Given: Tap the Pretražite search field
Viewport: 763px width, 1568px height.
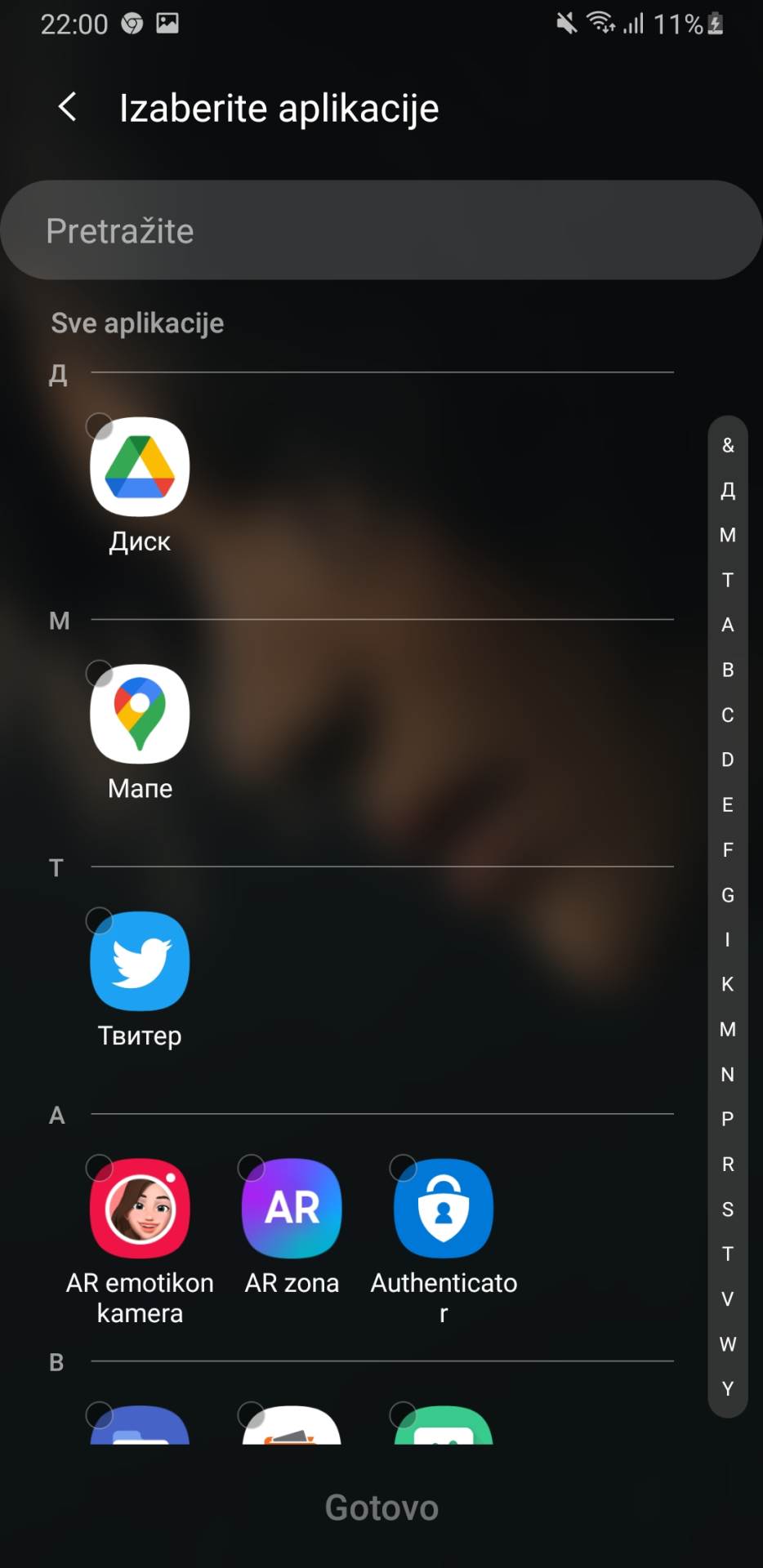Looking at the screenshot, I should click(x=381, y=231).
